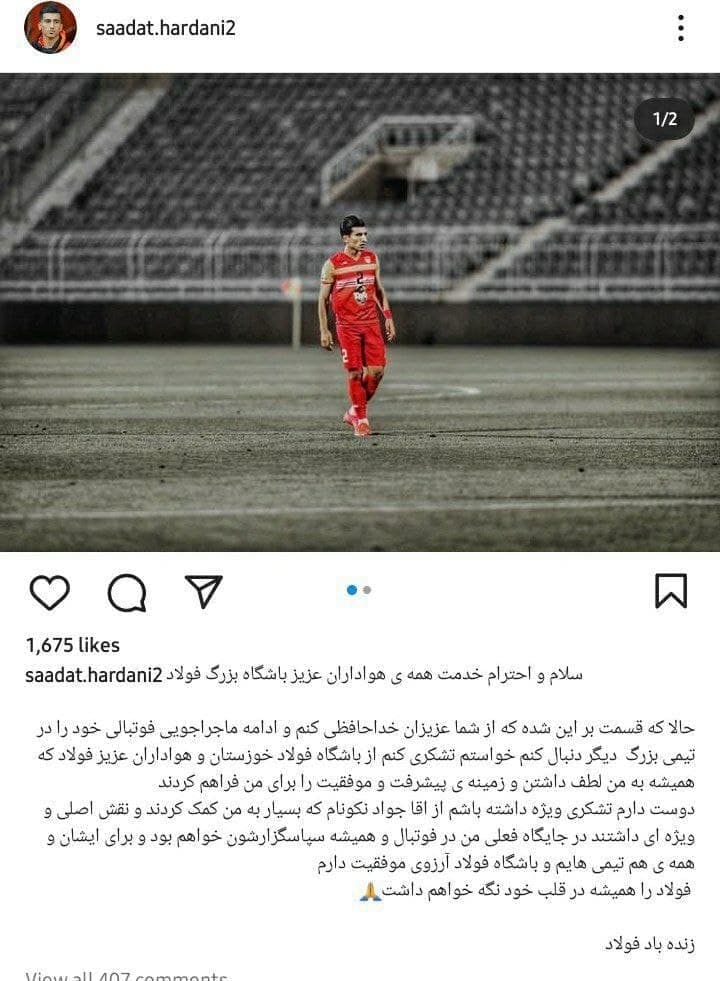The image size is (720, 981).
Task: Open the post overflow menu
Action: [680, 28]
